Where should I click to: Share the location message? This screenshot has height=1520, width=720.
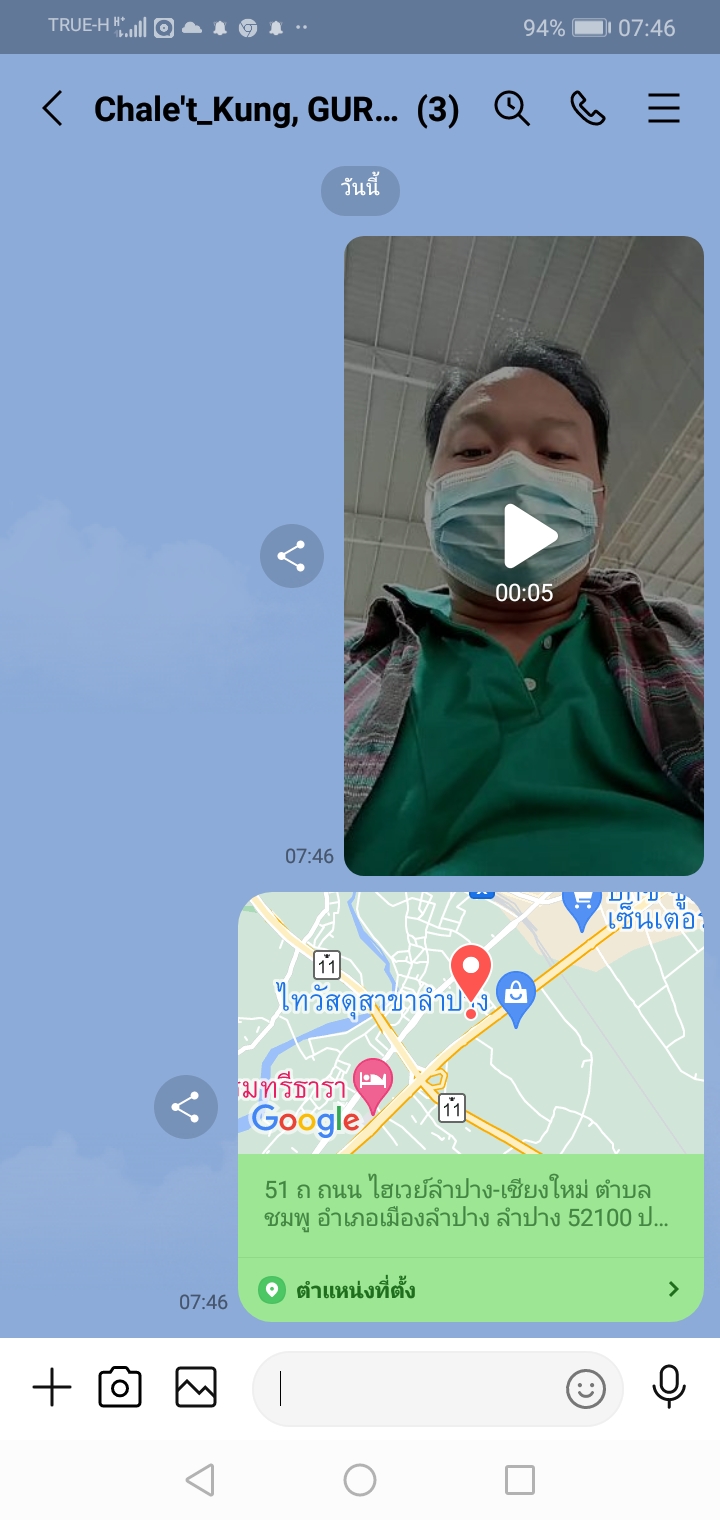click(186, 1107)
